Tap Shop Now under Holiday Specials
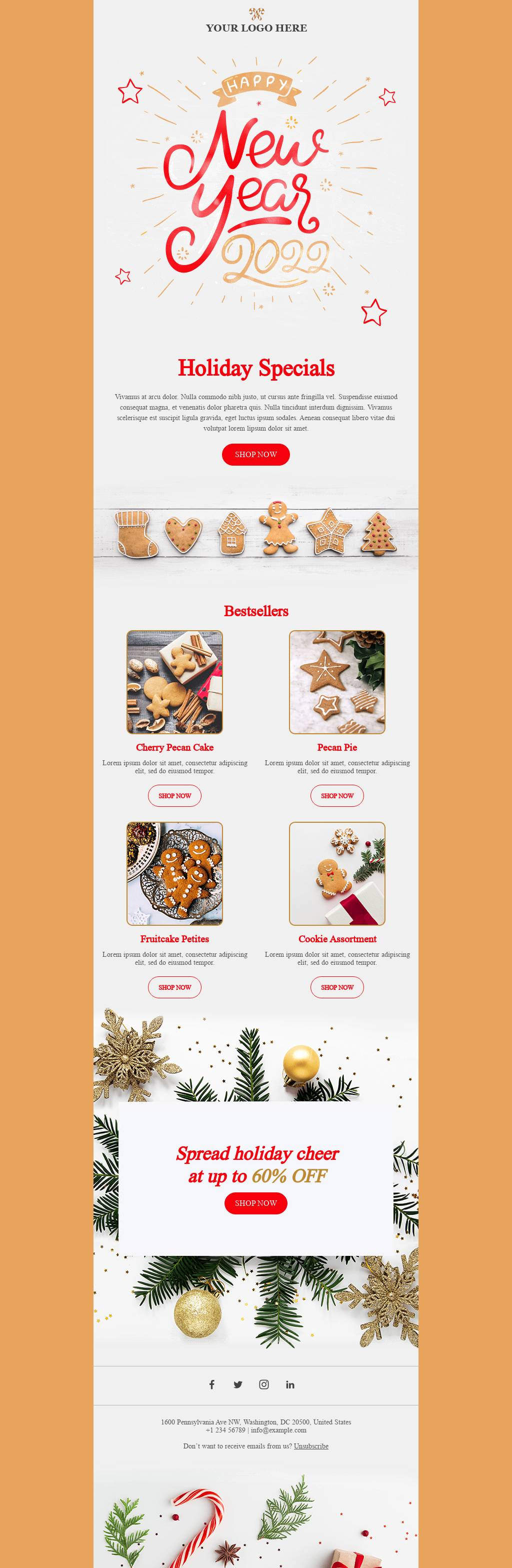 pos(255,454)
